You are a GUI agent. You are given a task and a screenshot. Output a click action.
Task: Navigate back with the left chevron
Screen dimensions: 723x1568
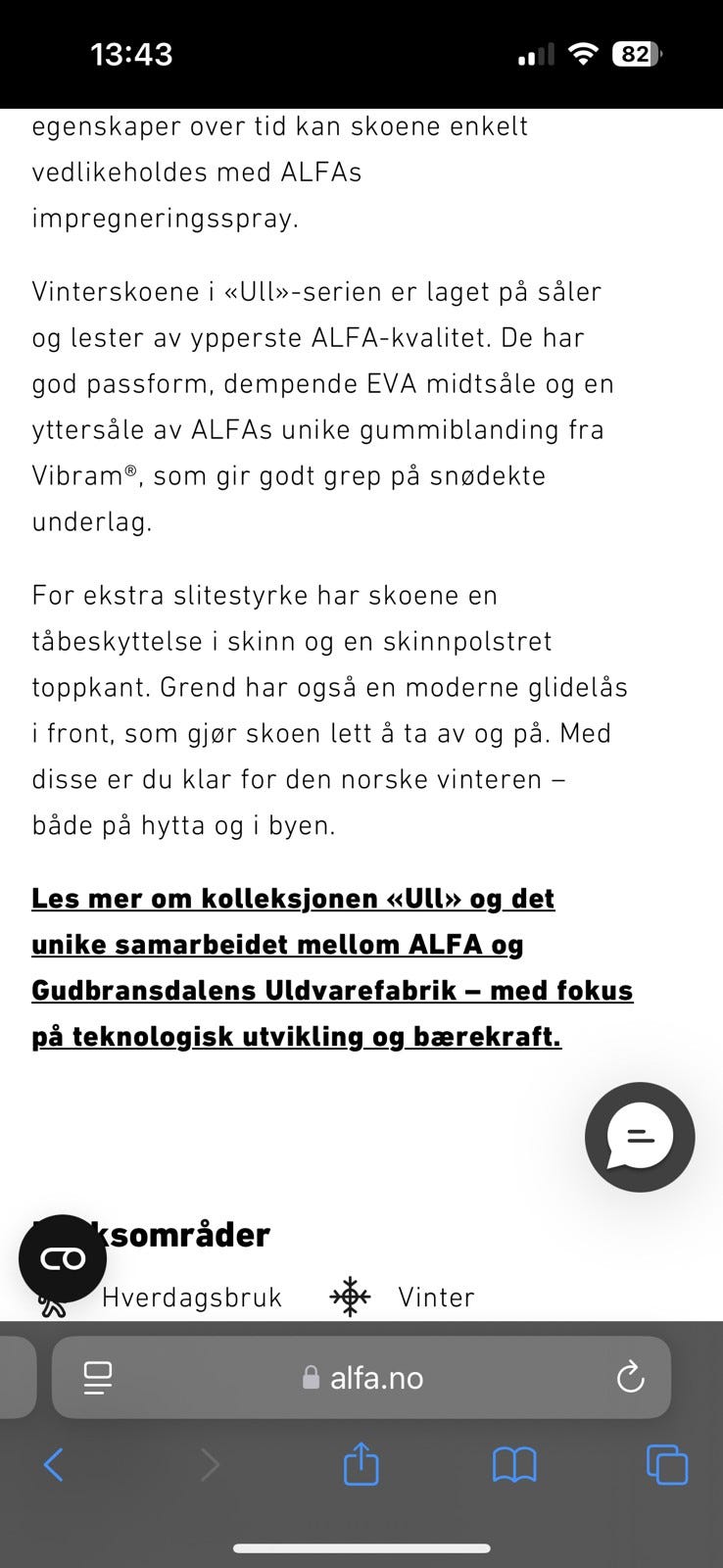54,1465
